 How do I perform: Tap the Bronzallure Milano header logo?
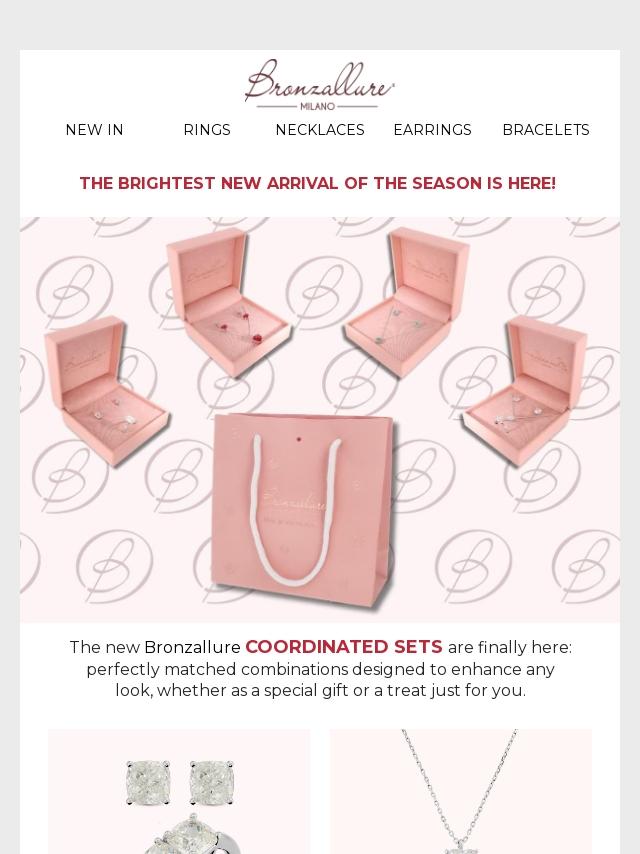320,85
